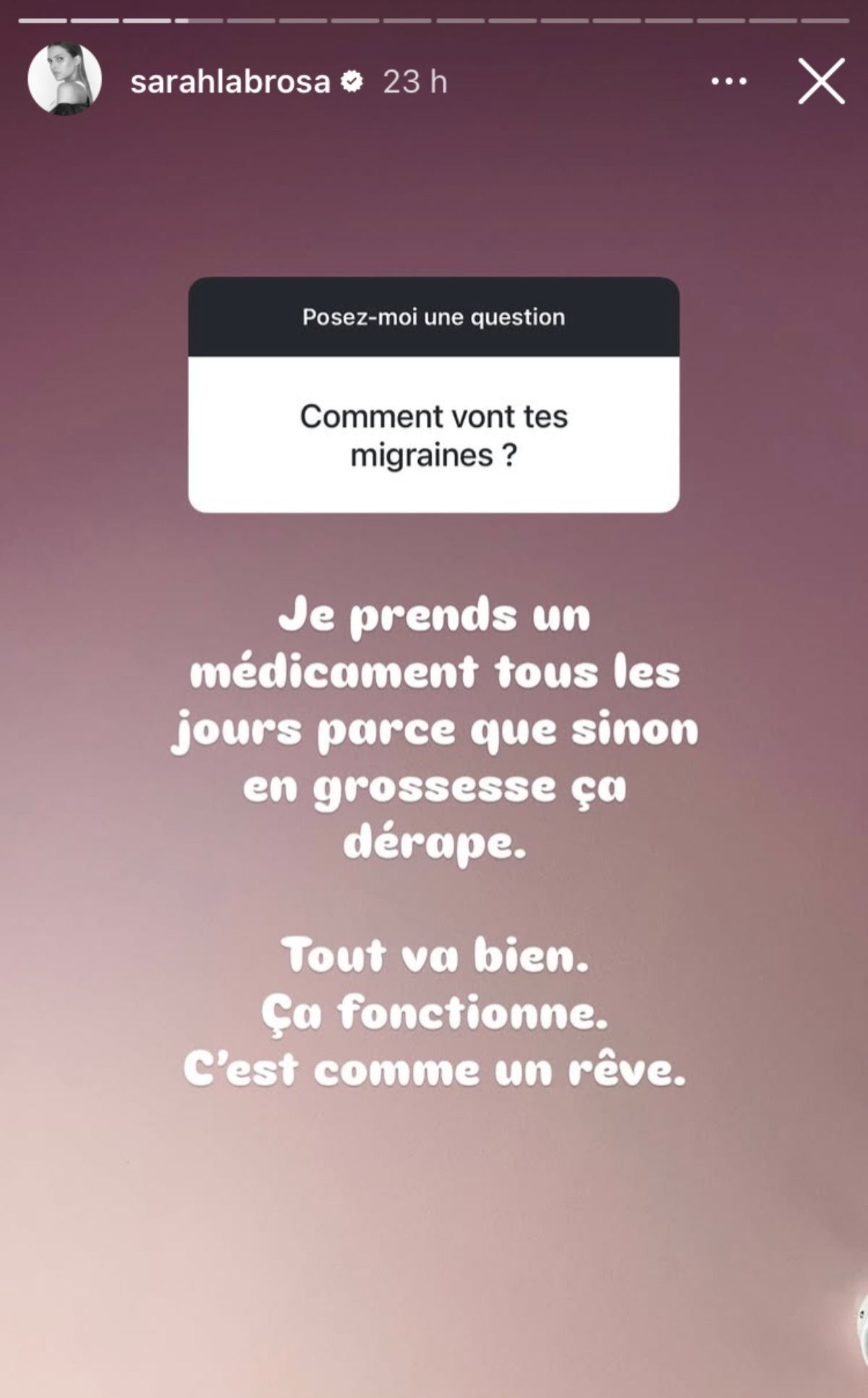Viewport: 868px width, 1398px height.
Task: Open the three-dot story options
Action: [728, 82]
